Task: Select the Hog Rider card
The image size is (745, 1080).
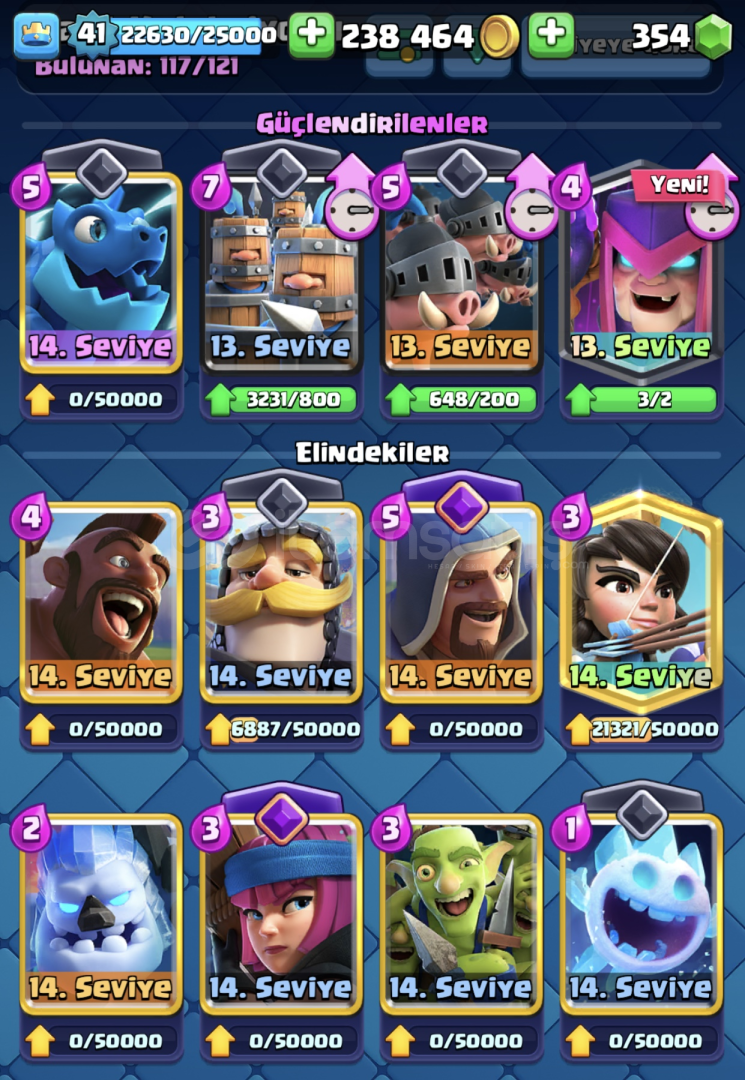Action: 101,600
